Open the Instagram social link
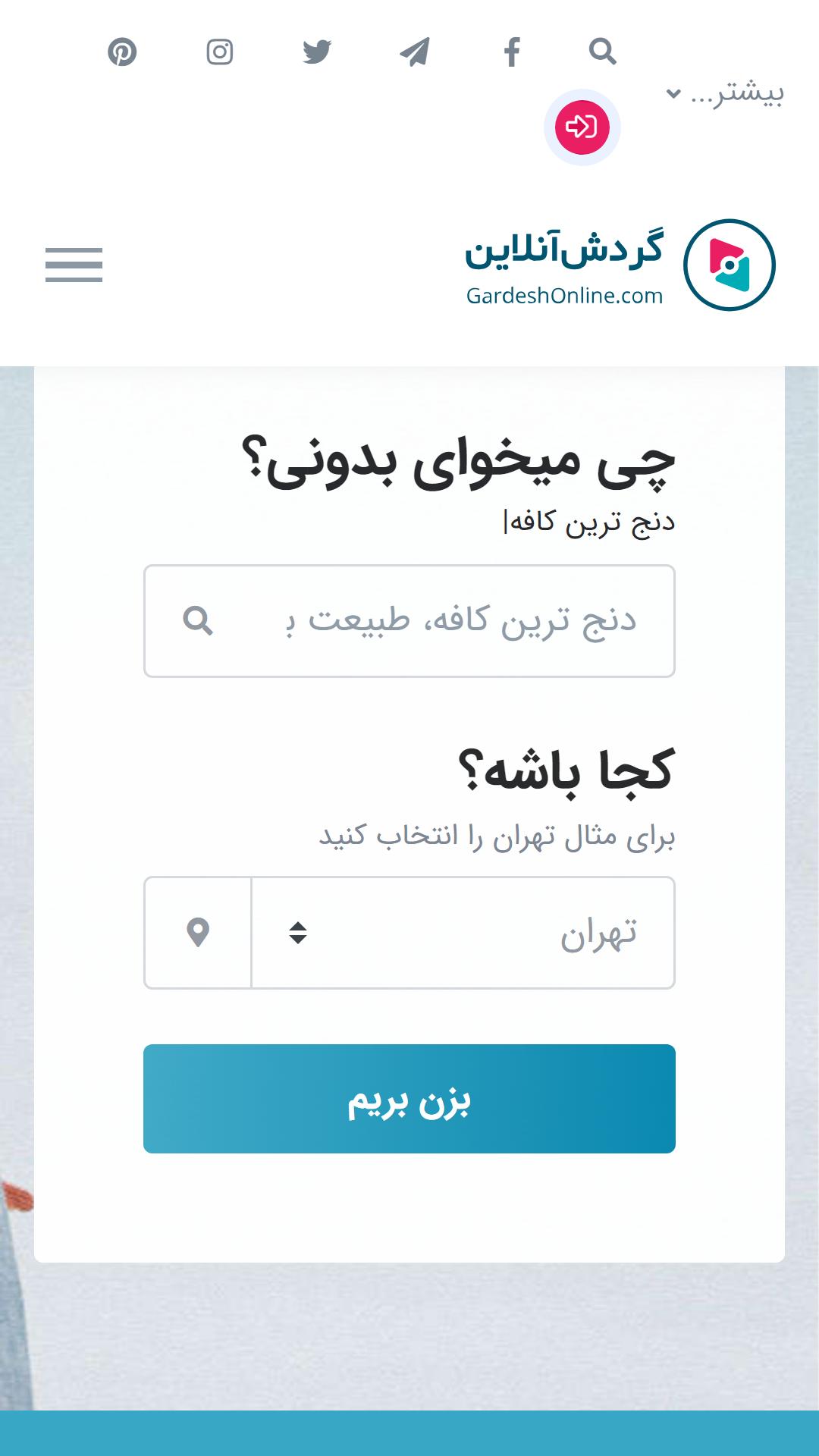Screen dimensions: 819x1456 [220, 52]
